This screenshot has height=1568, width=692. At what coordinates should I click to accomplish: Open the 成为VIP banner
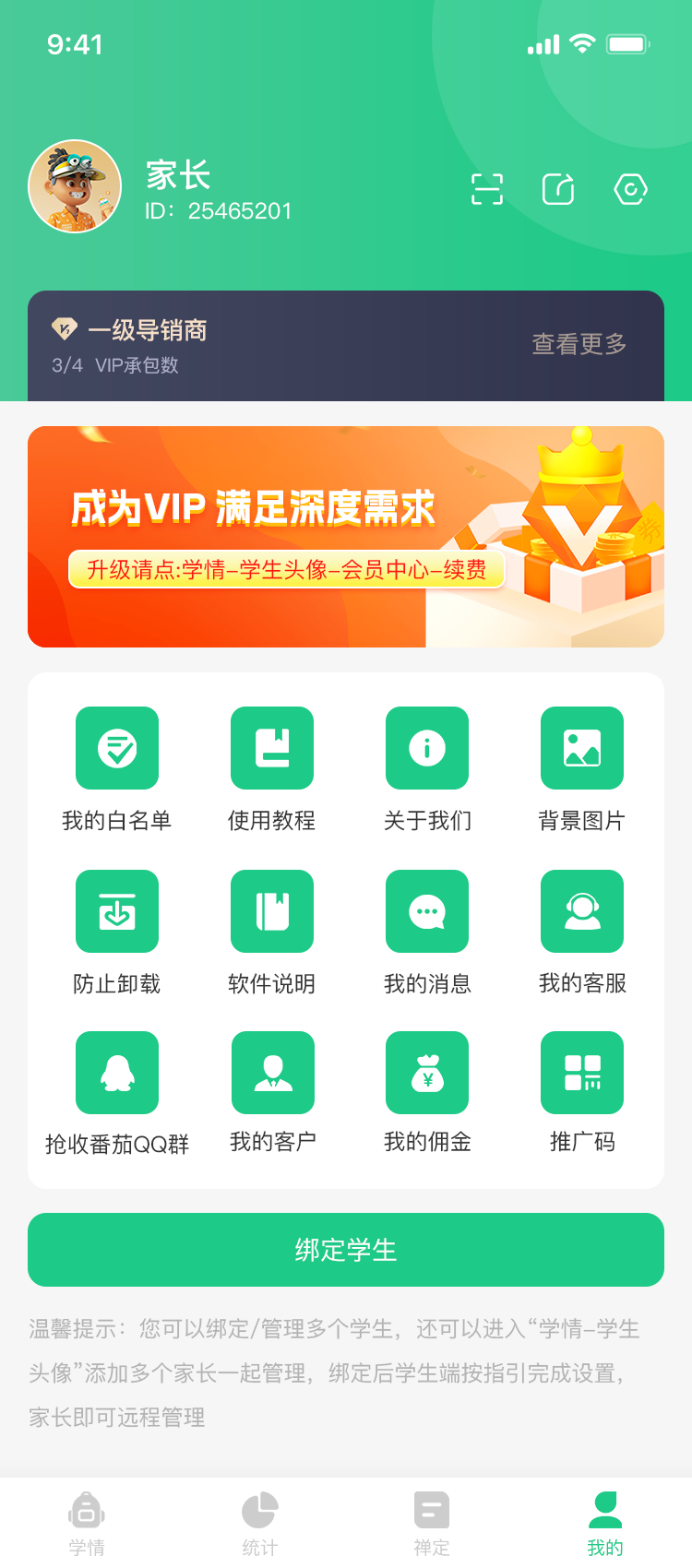click(346, 536)
